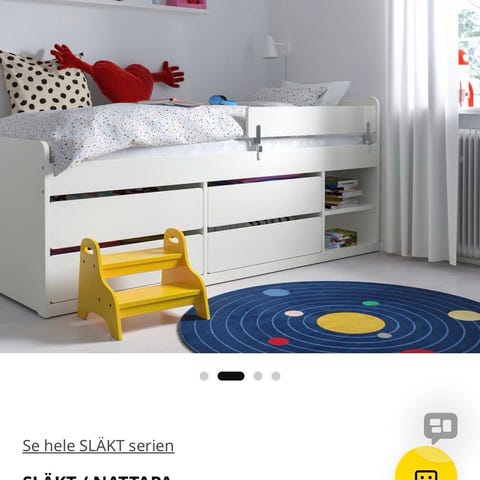Open the yellow chat assistant button

coord(426,464)
